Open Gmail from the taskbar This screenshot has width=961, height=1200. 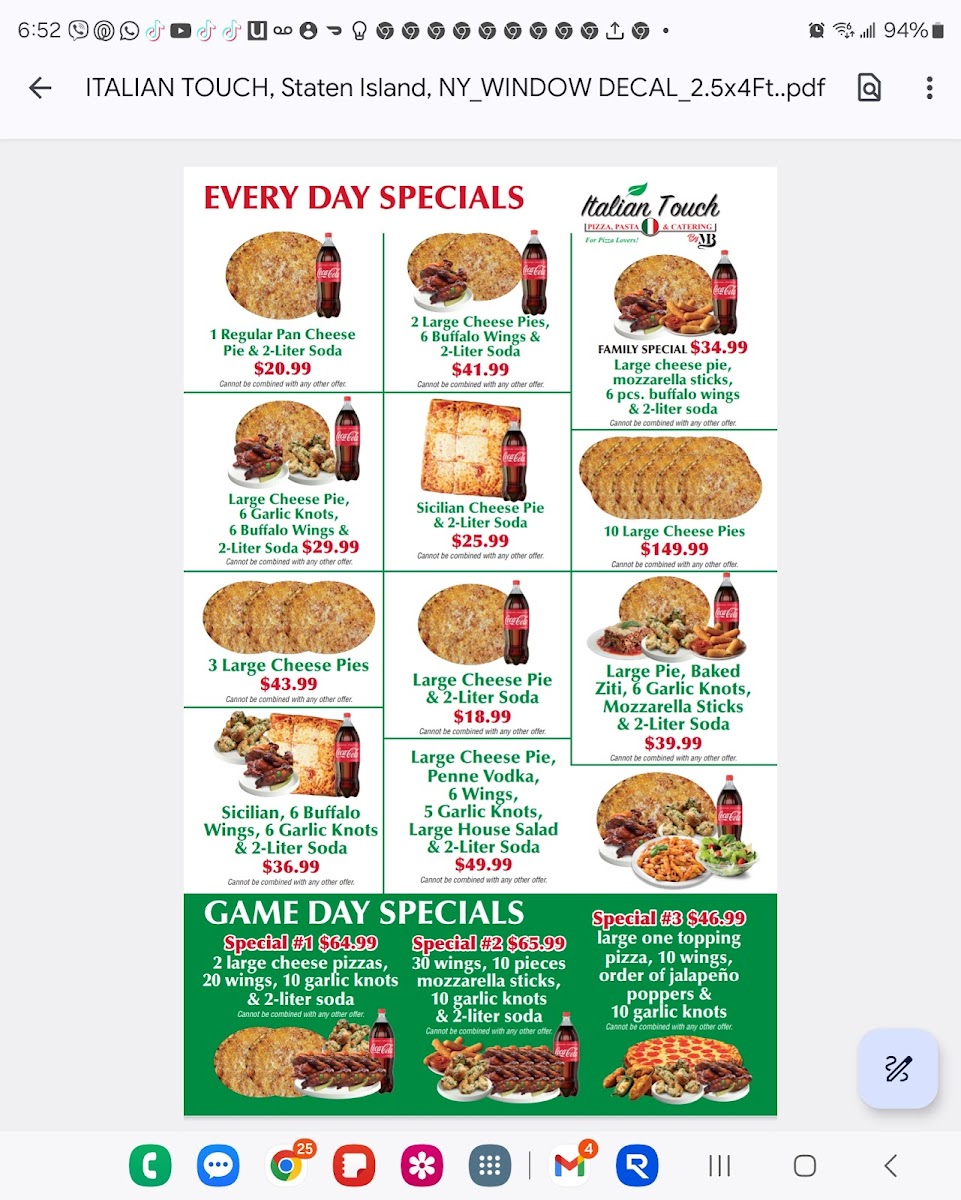pyautogui.click(x=570, y=1166)
